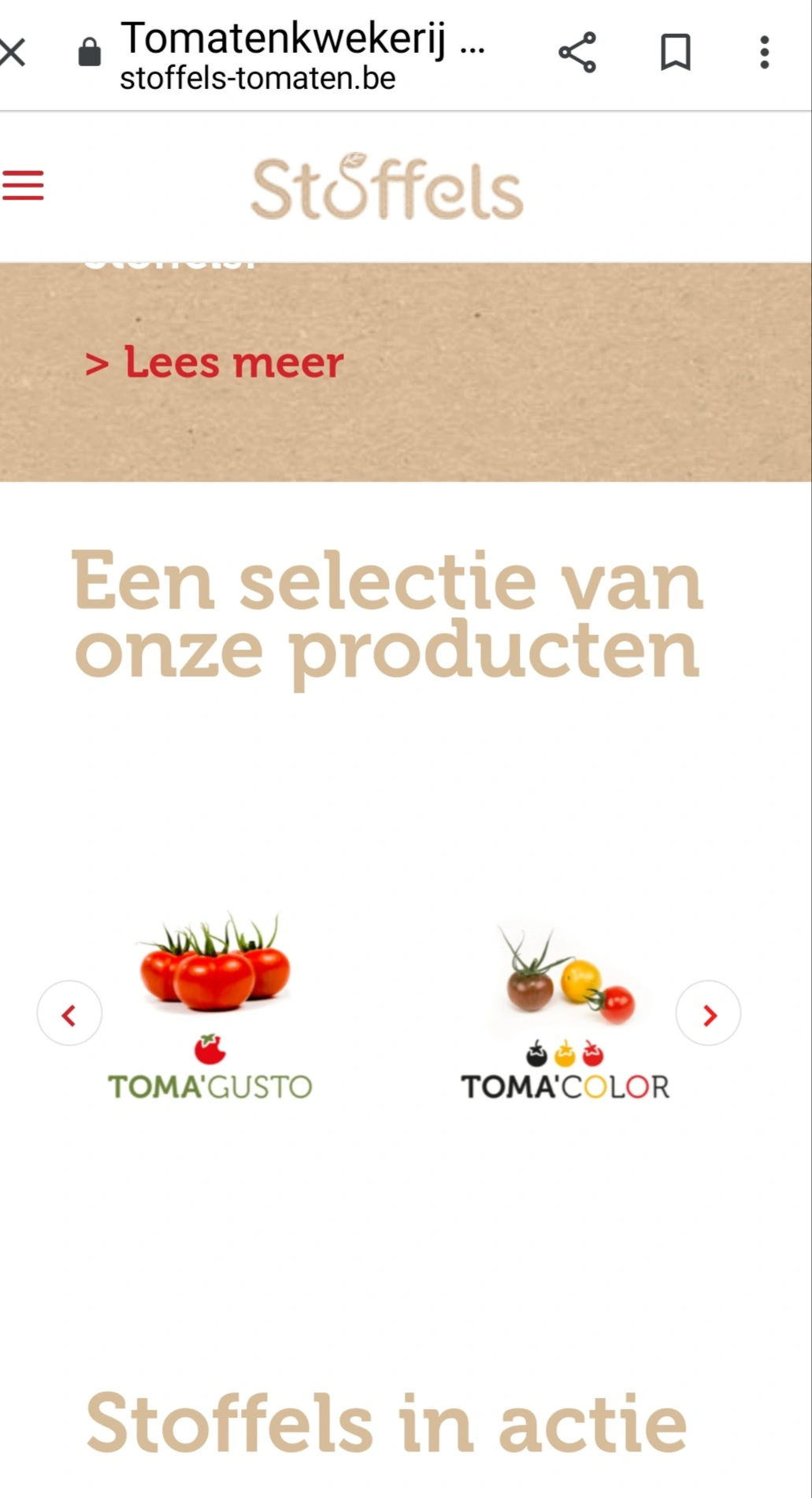Open the browser overflow menu

coord(764,54)
